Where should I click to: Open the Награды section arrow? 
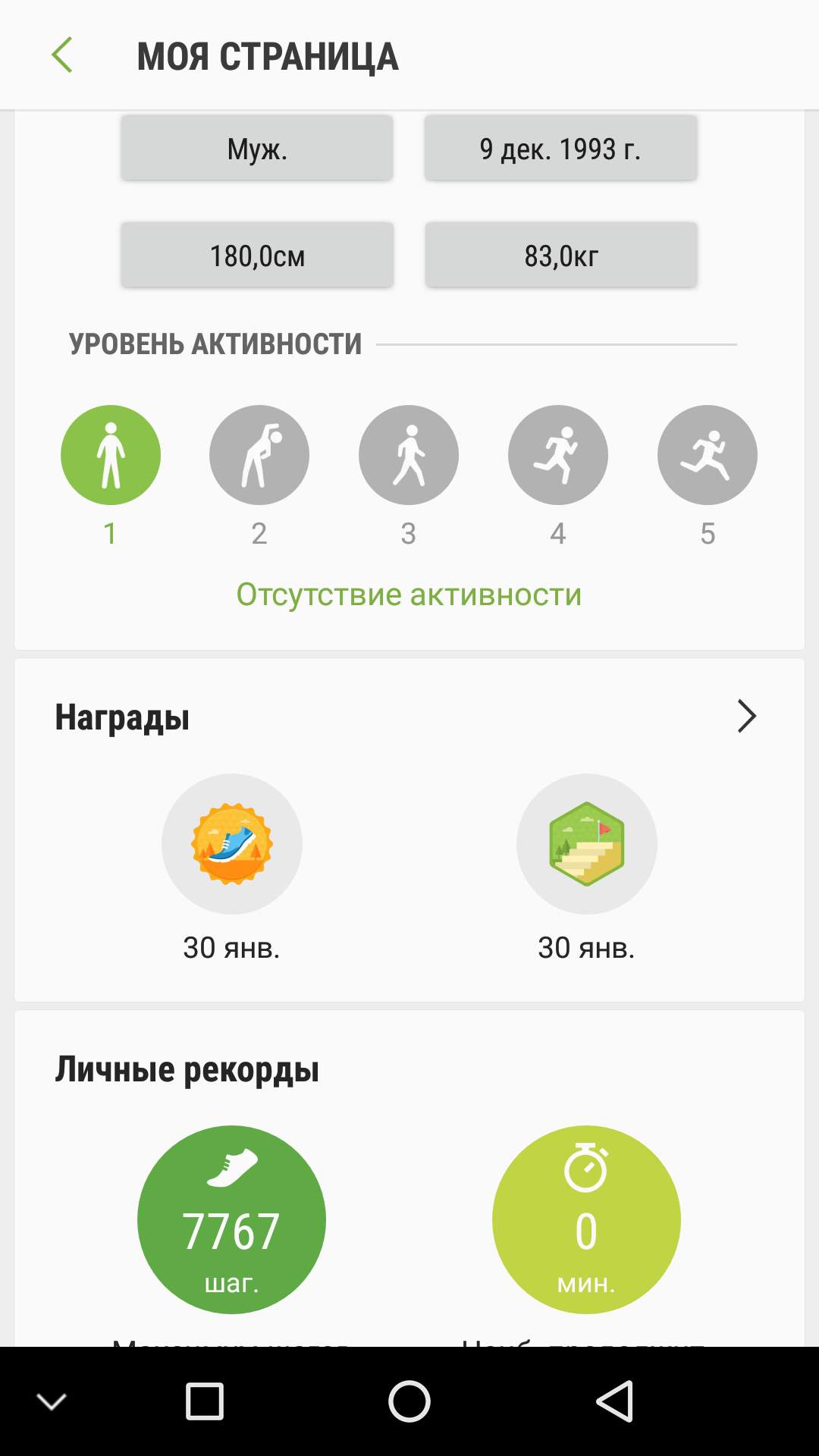click(x=747, y=716)
